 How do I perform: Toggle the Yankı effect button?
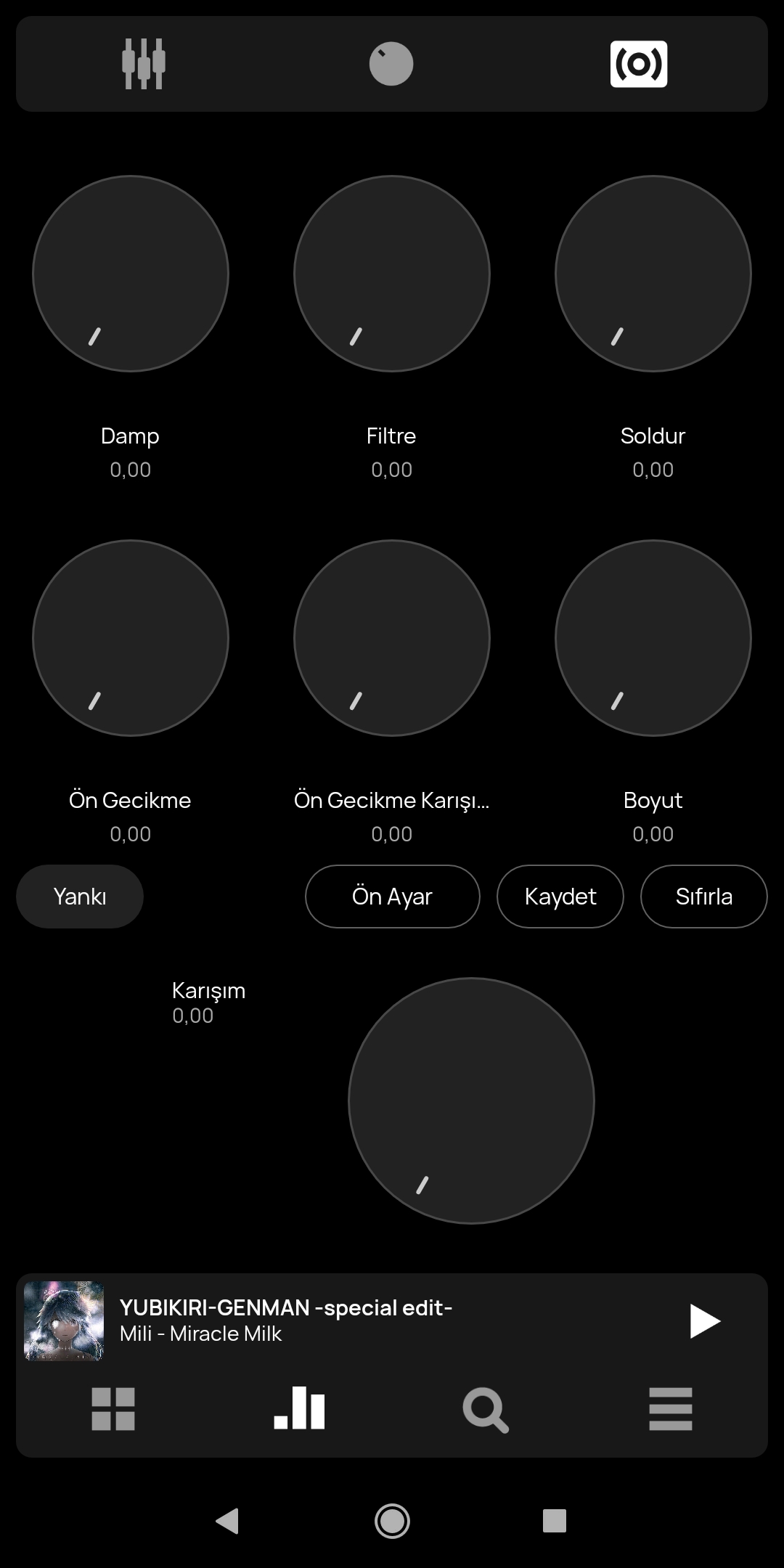(80, 897)
